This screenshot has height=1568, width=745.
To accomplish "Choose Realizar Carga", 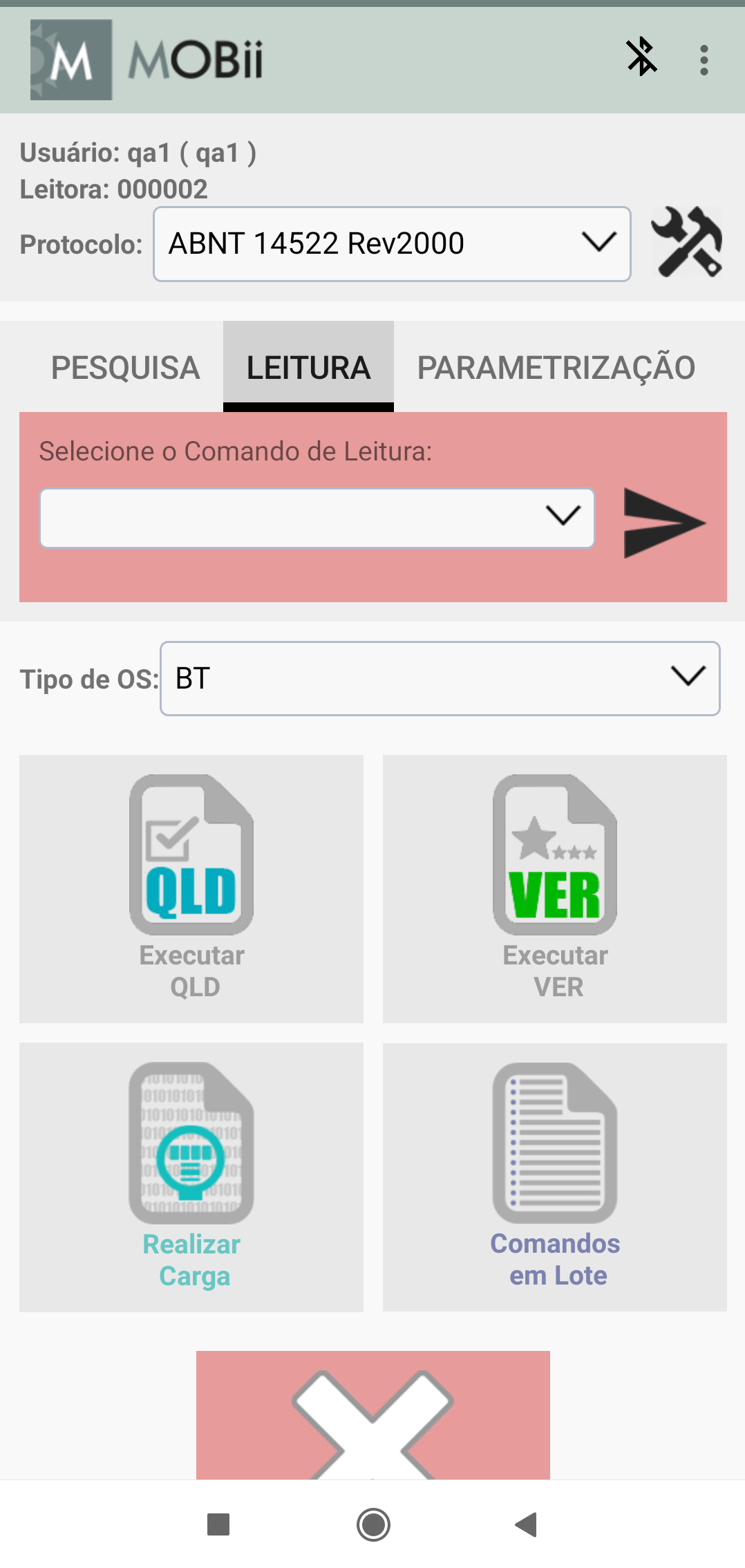I will coord(191,1177).
